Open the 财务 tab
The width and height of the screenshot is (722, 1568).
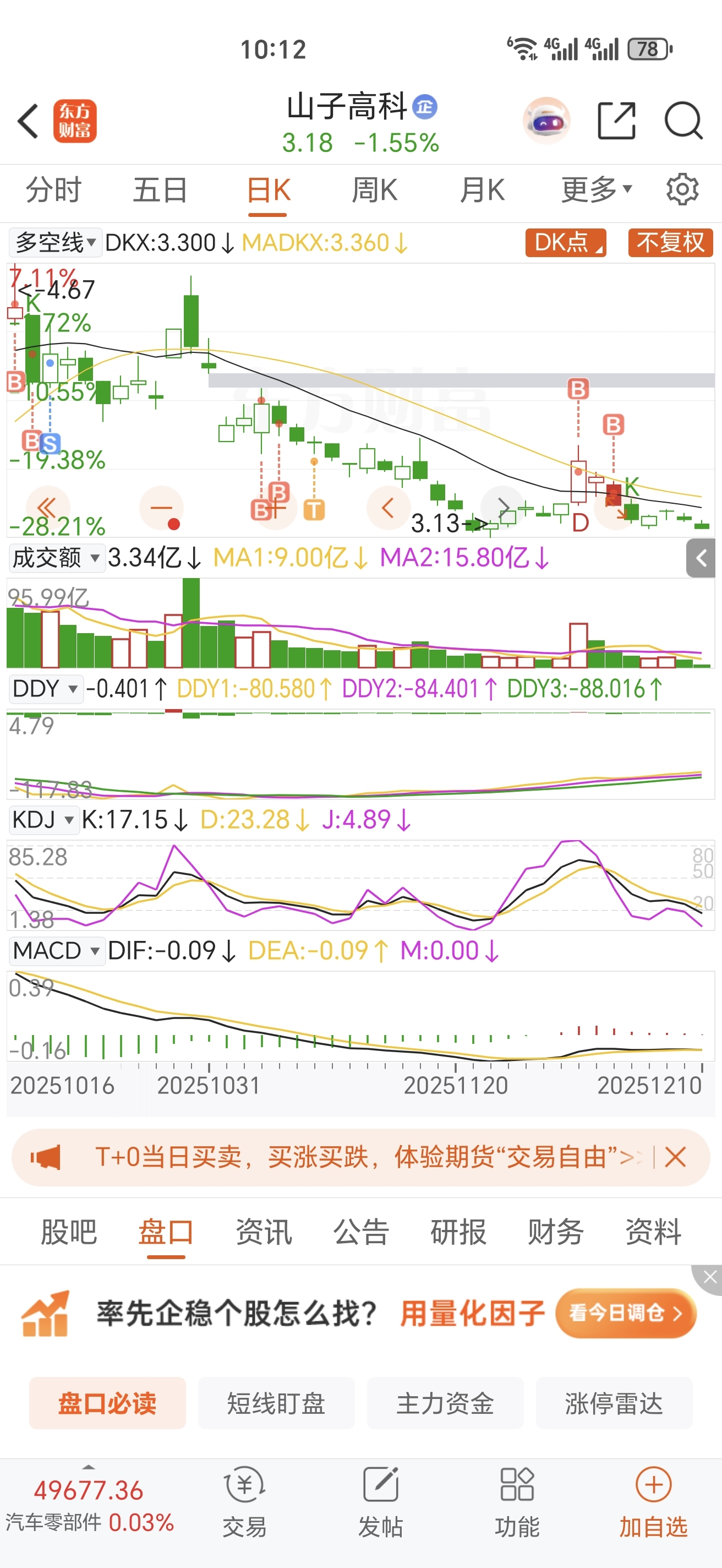555,1232
